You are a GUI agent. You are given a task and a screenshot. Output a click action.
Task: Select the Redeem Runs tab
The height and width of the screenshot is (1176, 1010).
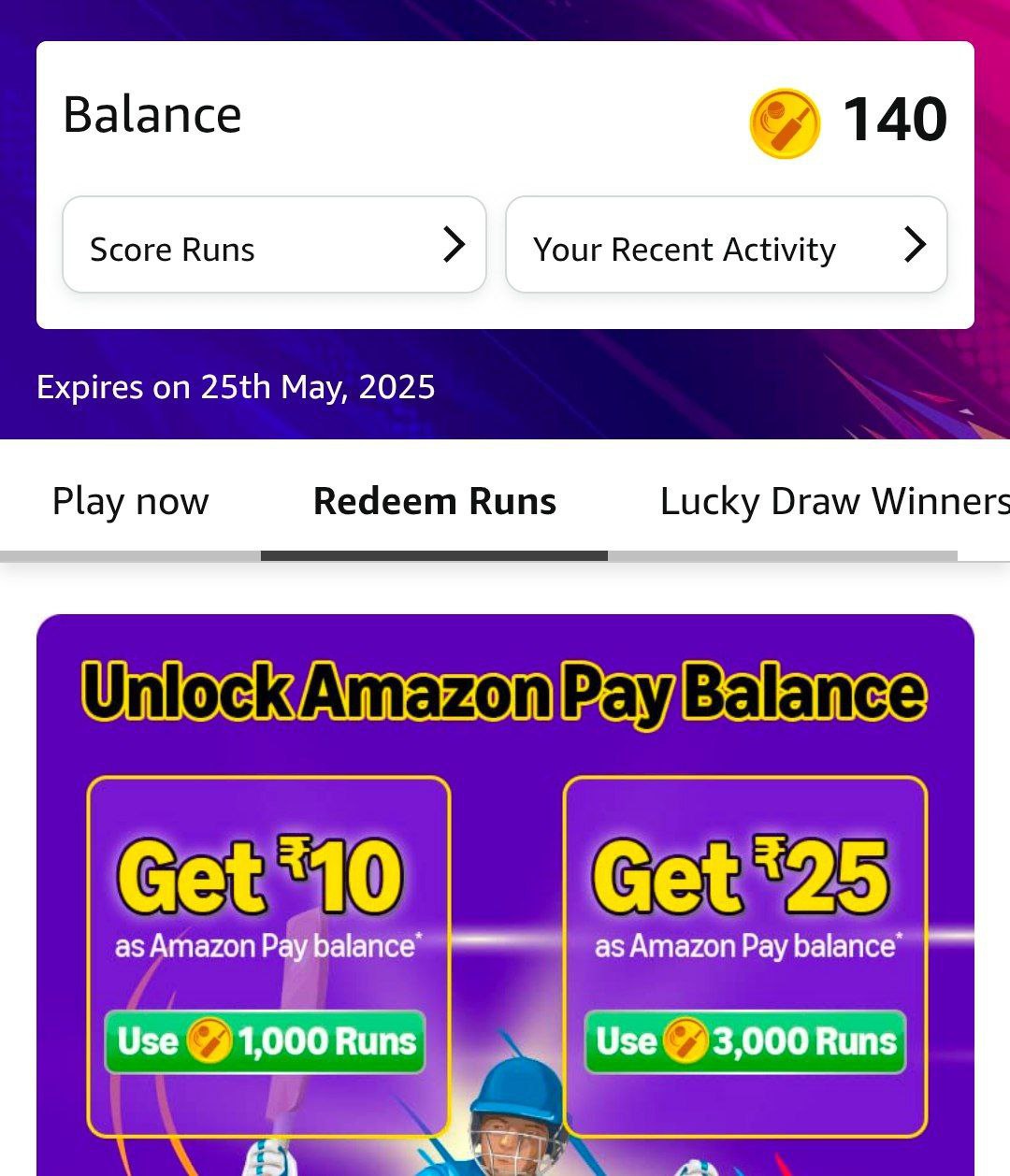(434, 501)
